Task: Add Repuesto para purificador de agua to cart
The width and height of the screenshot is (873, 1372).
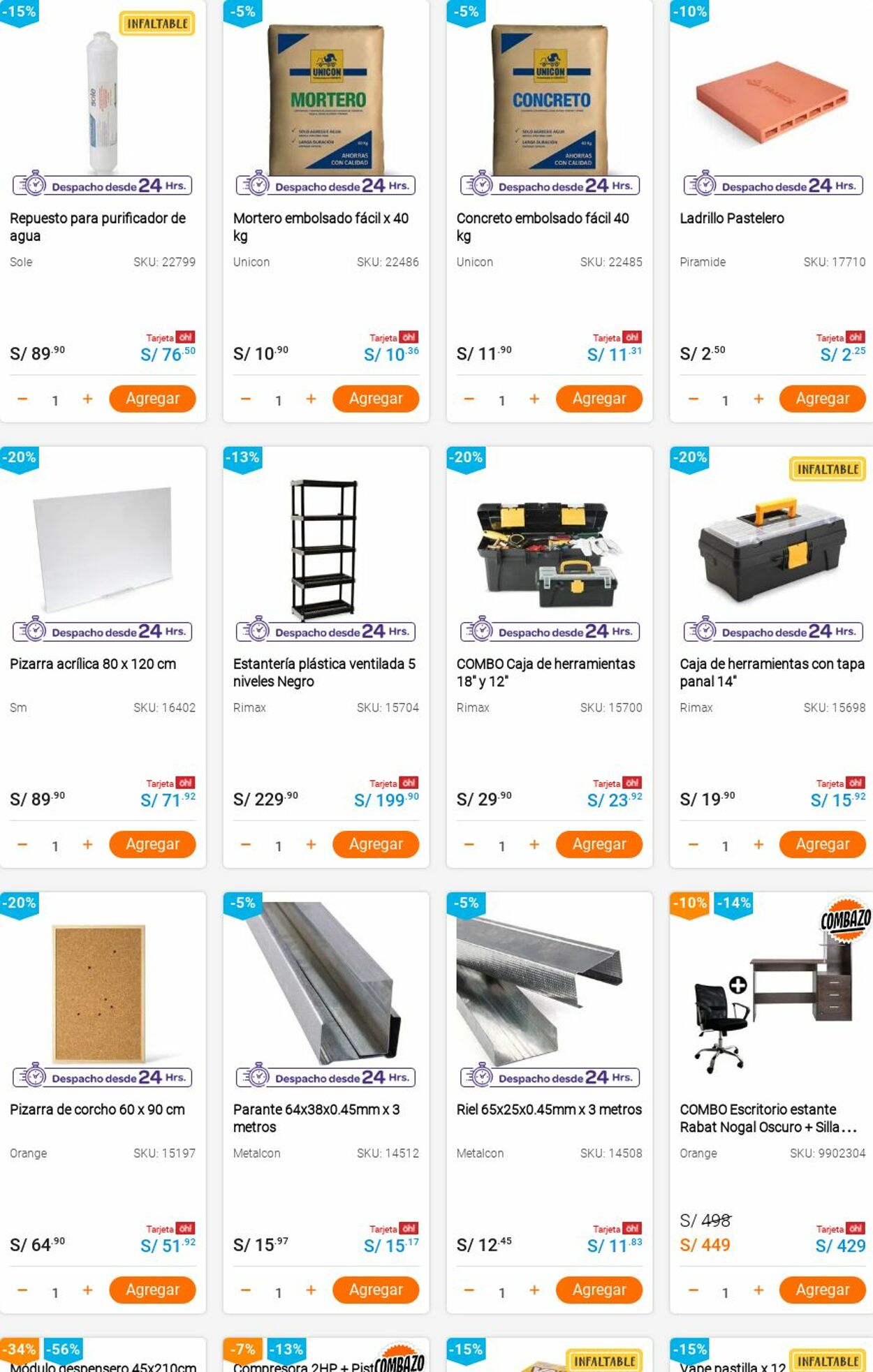Action: pyautogui.click(x=152, y=399)
